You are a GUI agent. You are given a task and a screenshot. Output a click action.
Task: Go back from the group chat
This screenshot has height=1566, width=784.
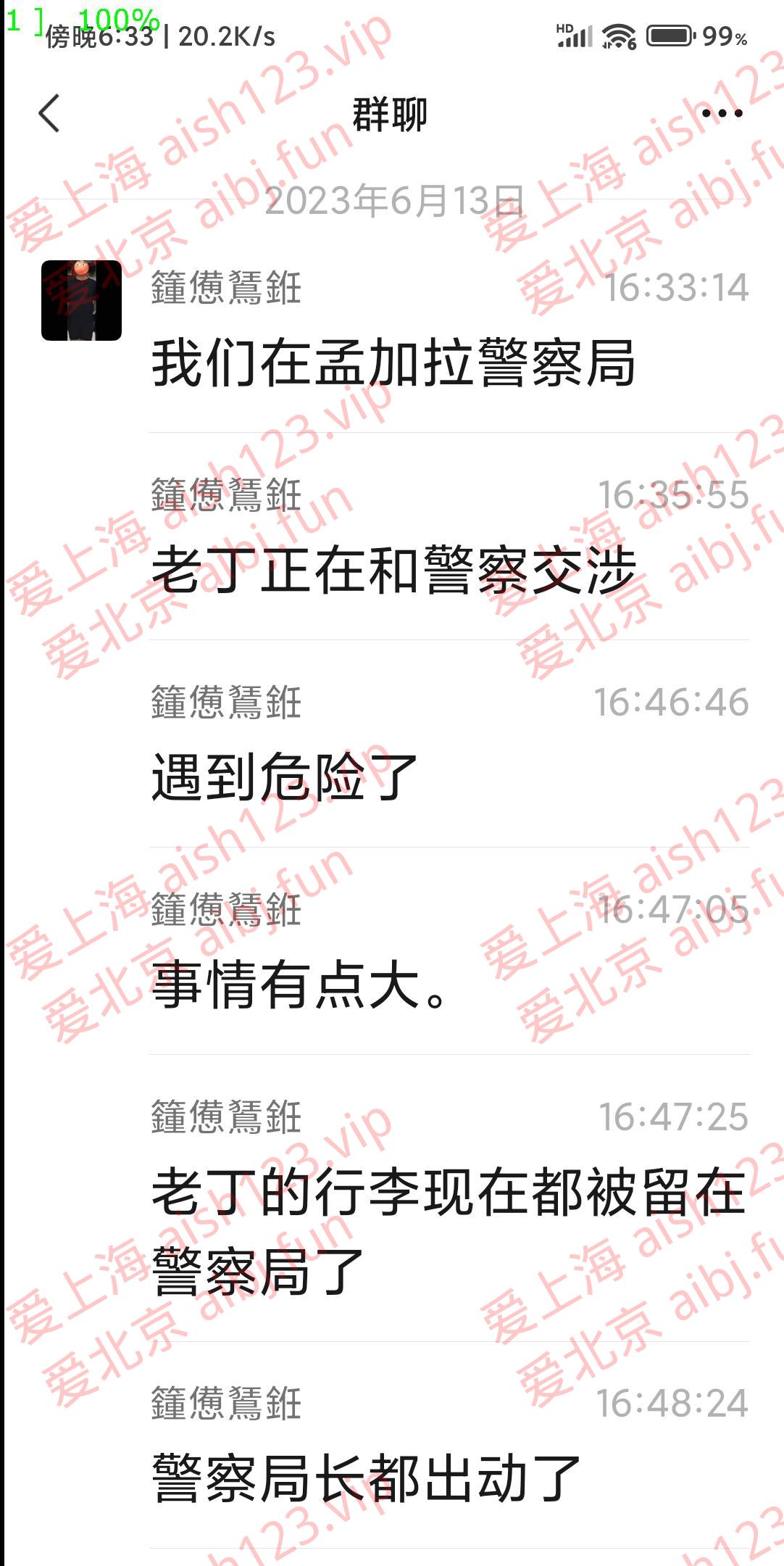(x=49, y=114)
